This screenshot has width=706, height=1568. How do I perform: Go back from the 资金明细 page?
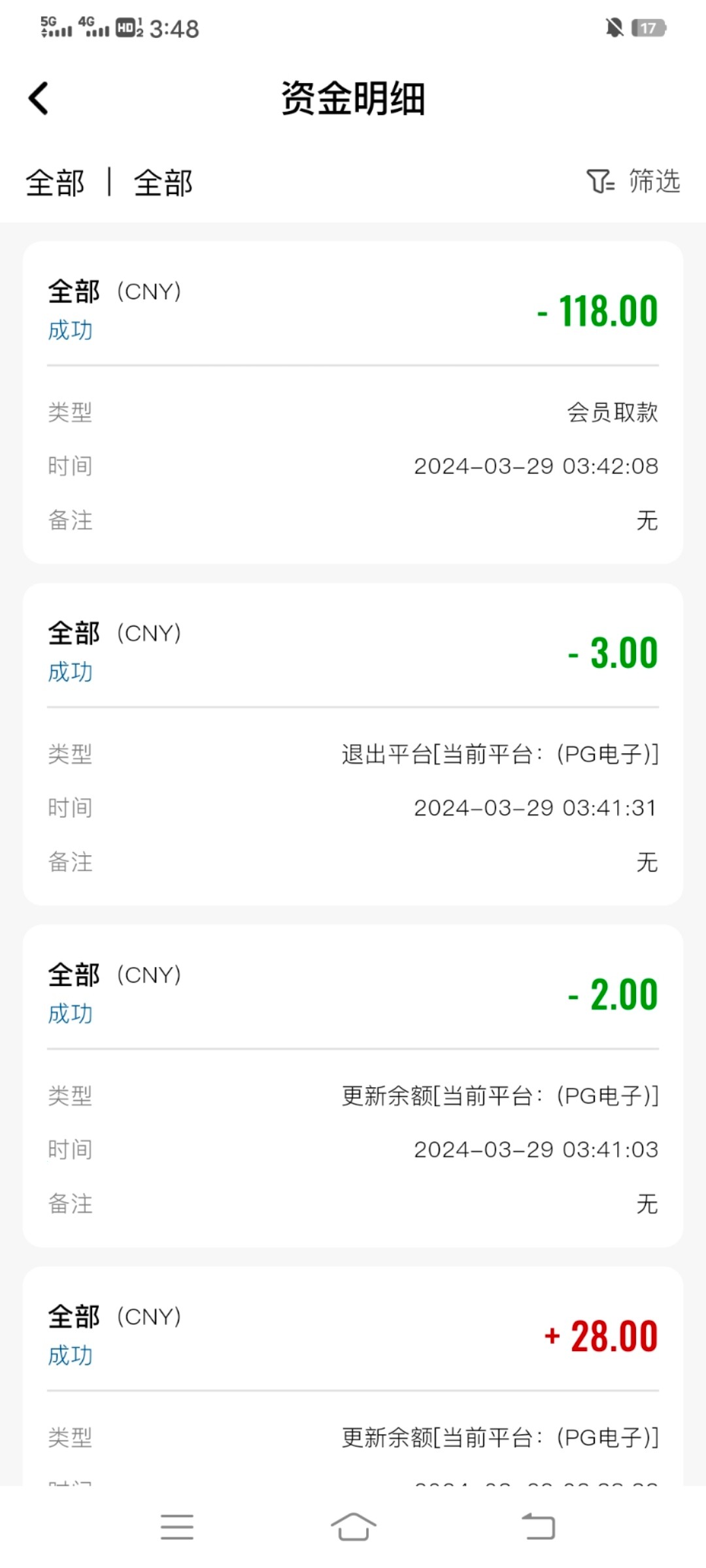(x=39, y=99)
